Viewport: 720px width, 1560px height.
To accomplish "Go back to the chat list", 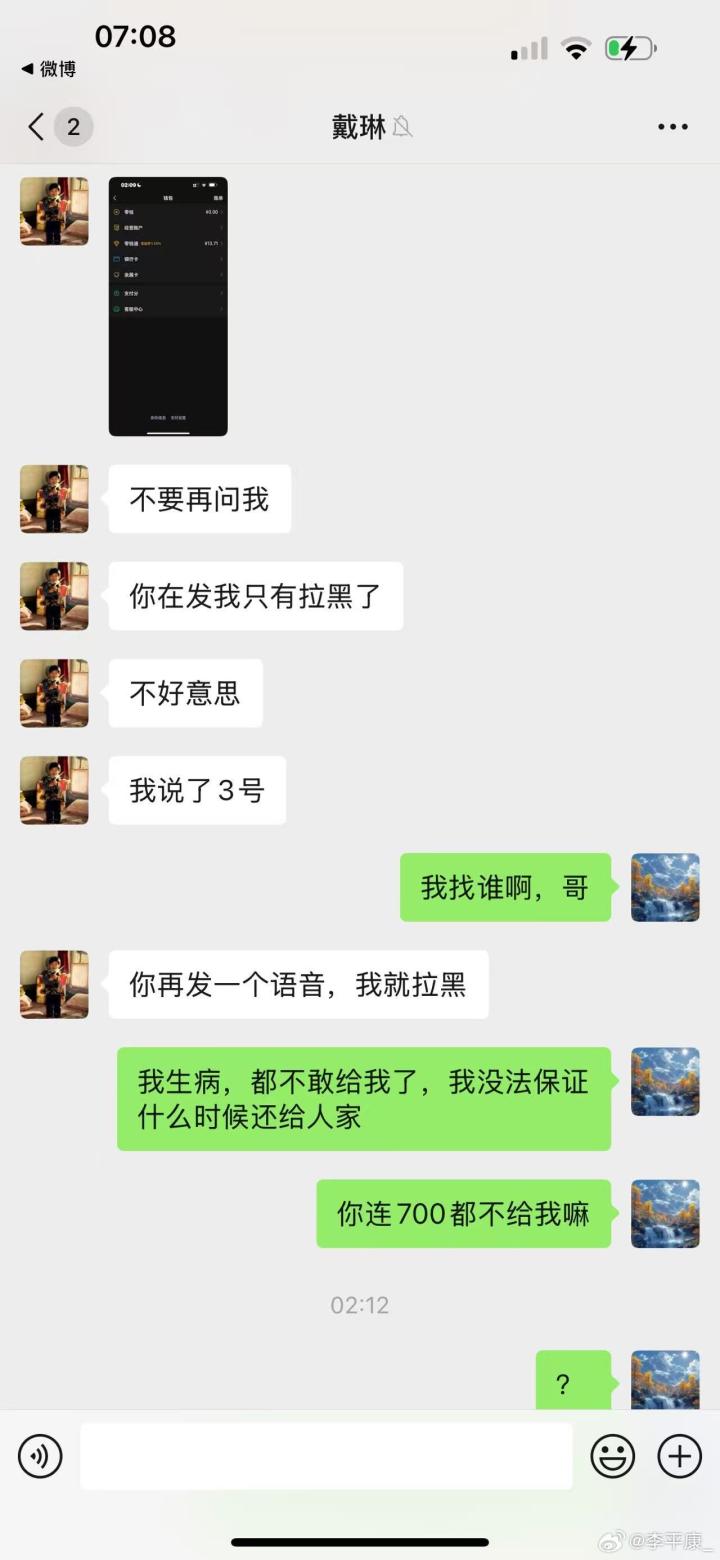I will (37, 127).
